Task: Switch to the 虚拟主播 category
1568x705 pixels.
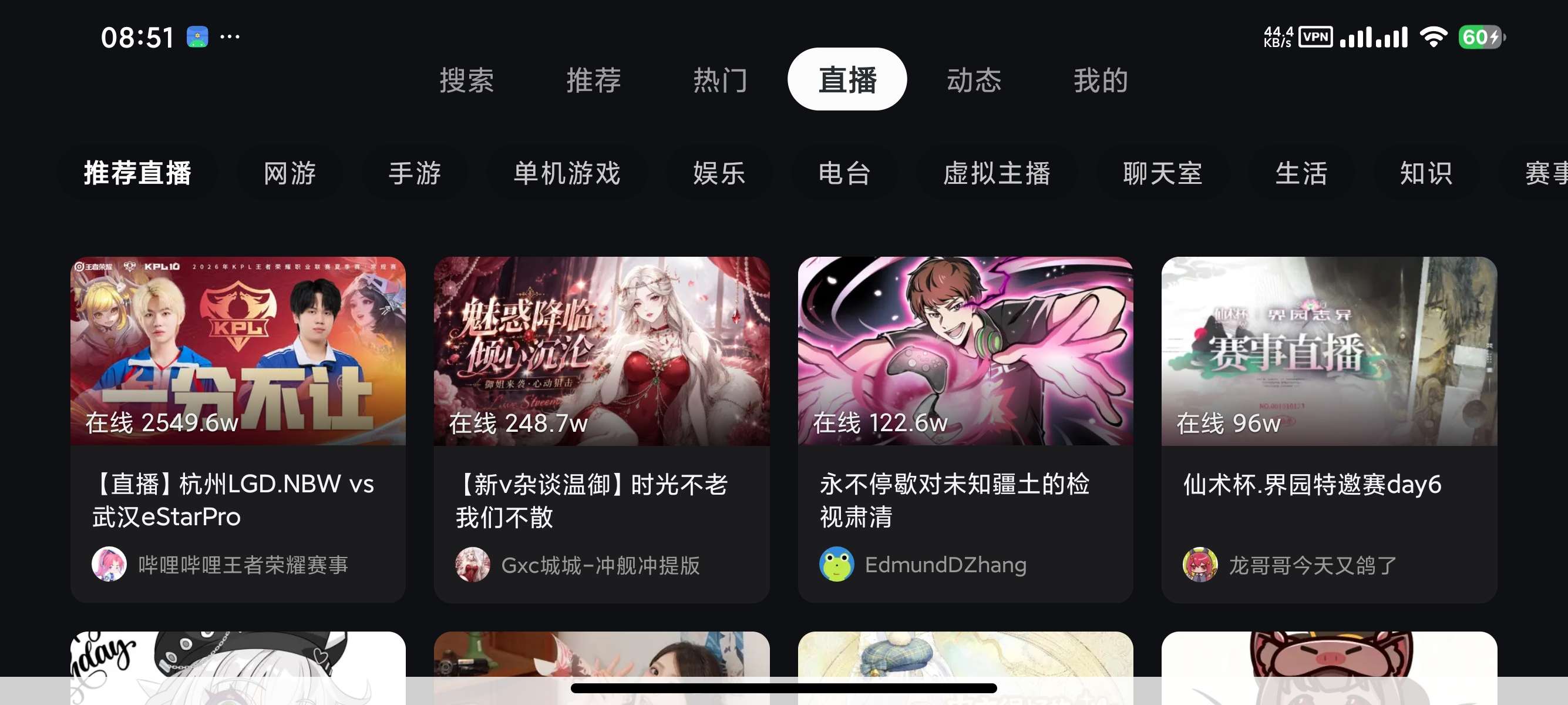Action: pos(997,173)
